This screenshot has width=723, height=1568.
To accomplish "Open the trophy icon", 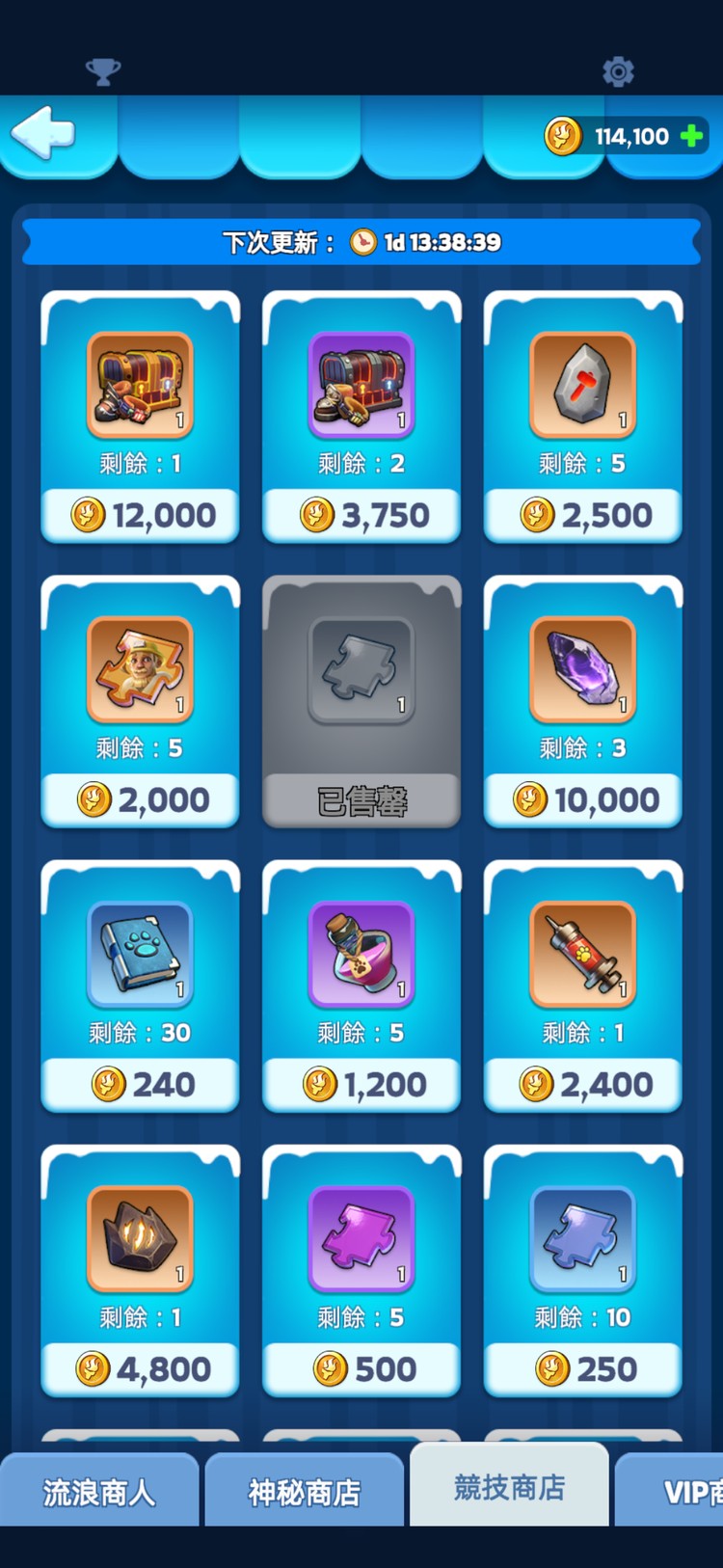I will (103, 71).
